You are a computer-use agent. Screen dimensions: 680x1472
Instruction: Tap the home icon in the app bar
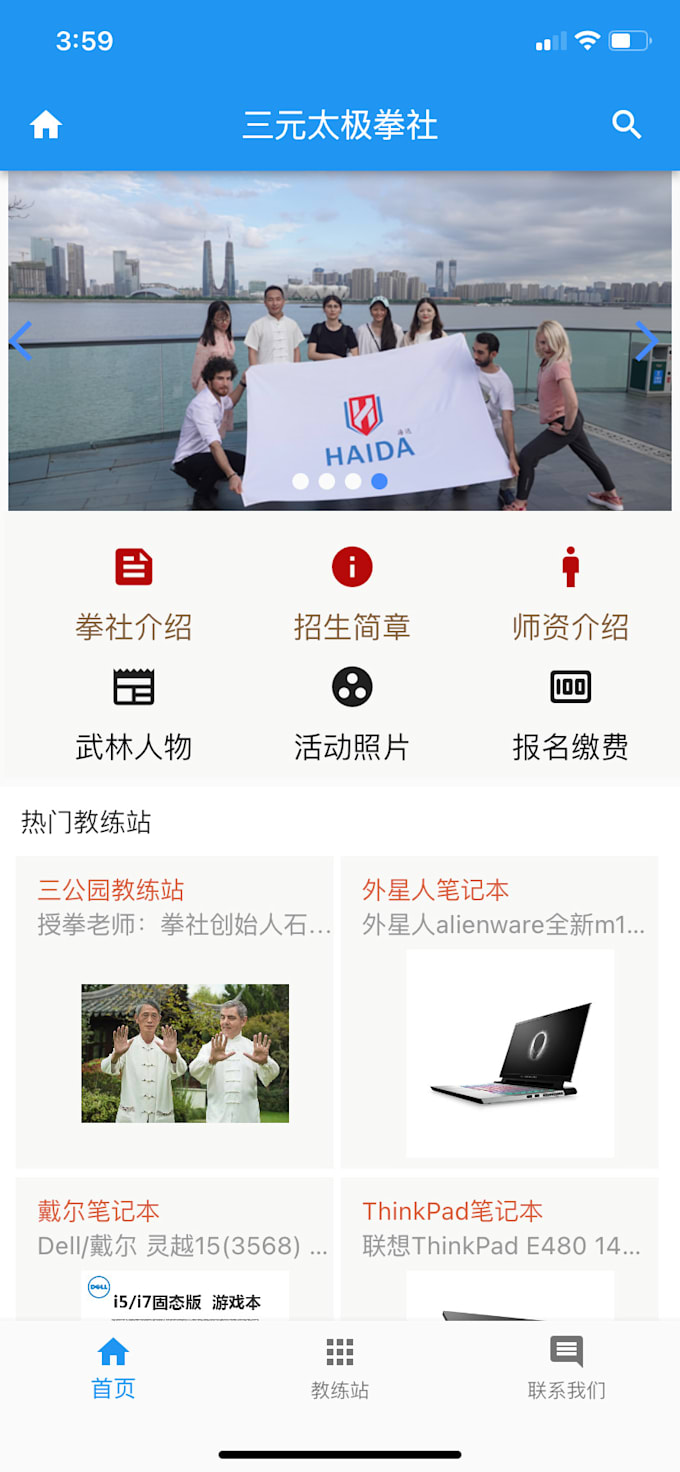click(46, 125)
